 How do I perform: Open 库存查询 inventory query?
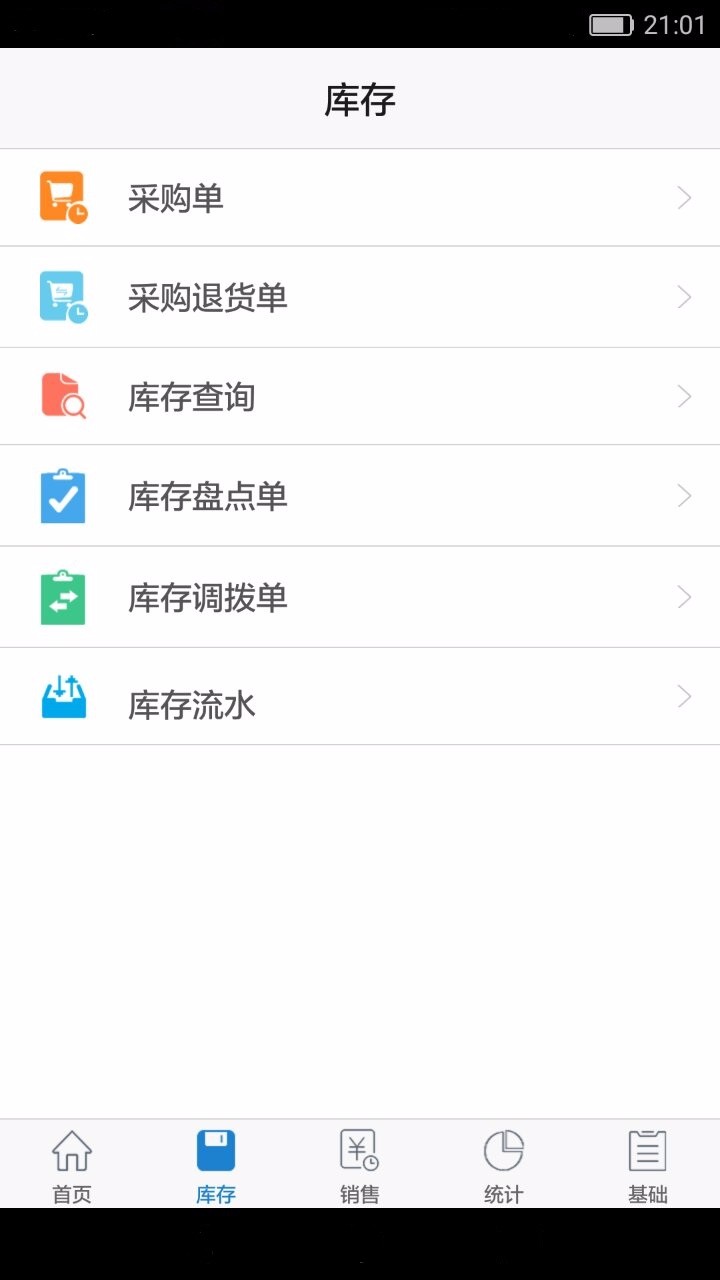point(360,397)
